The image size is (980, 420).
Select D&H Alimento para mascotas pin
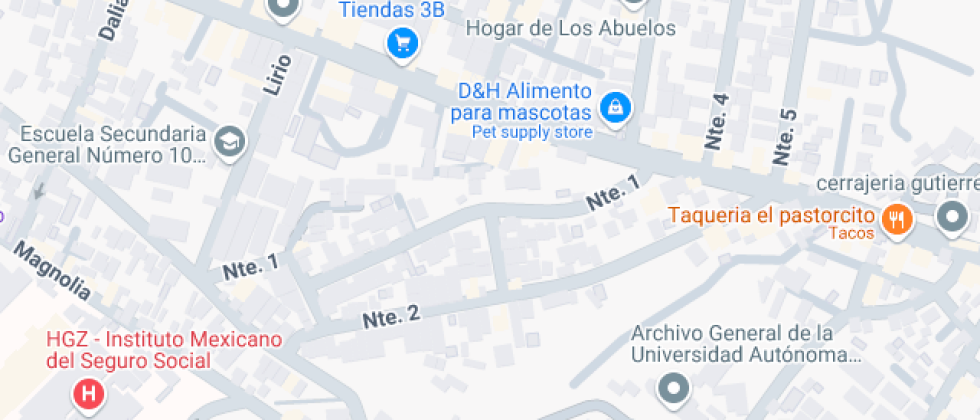(615, 106)
